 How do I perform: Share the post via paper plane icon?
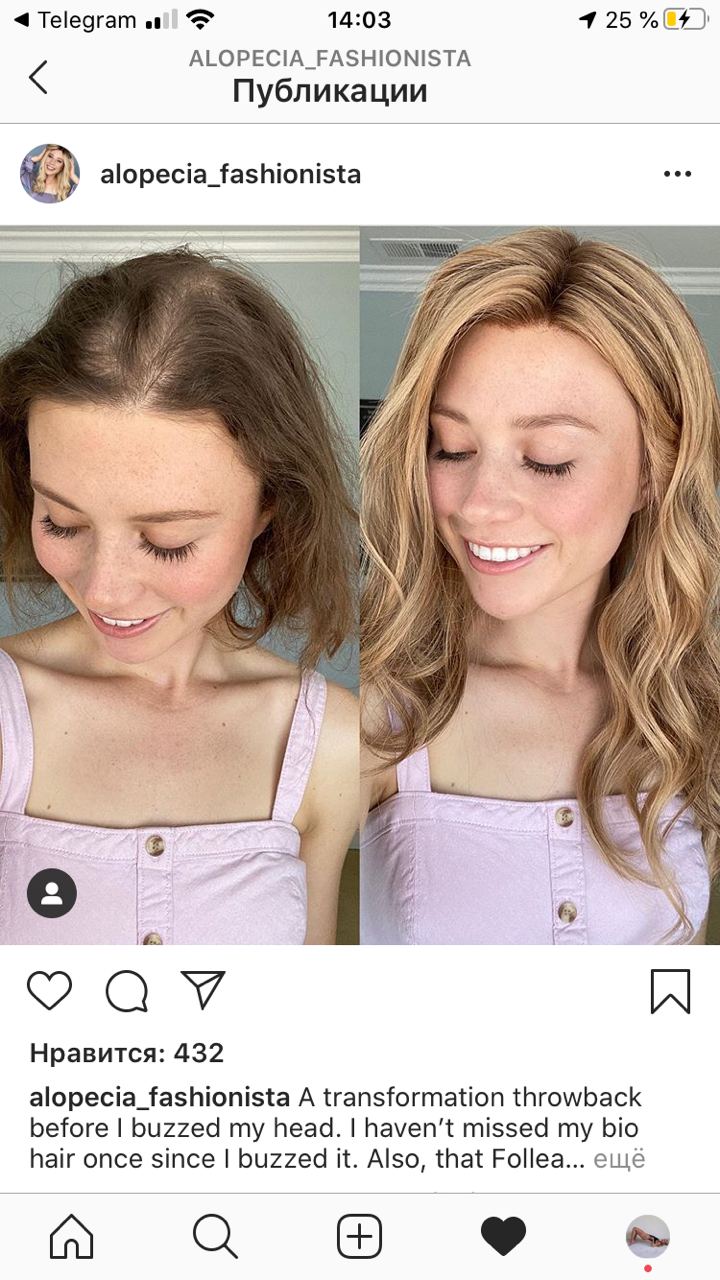[x=203, y=989]
